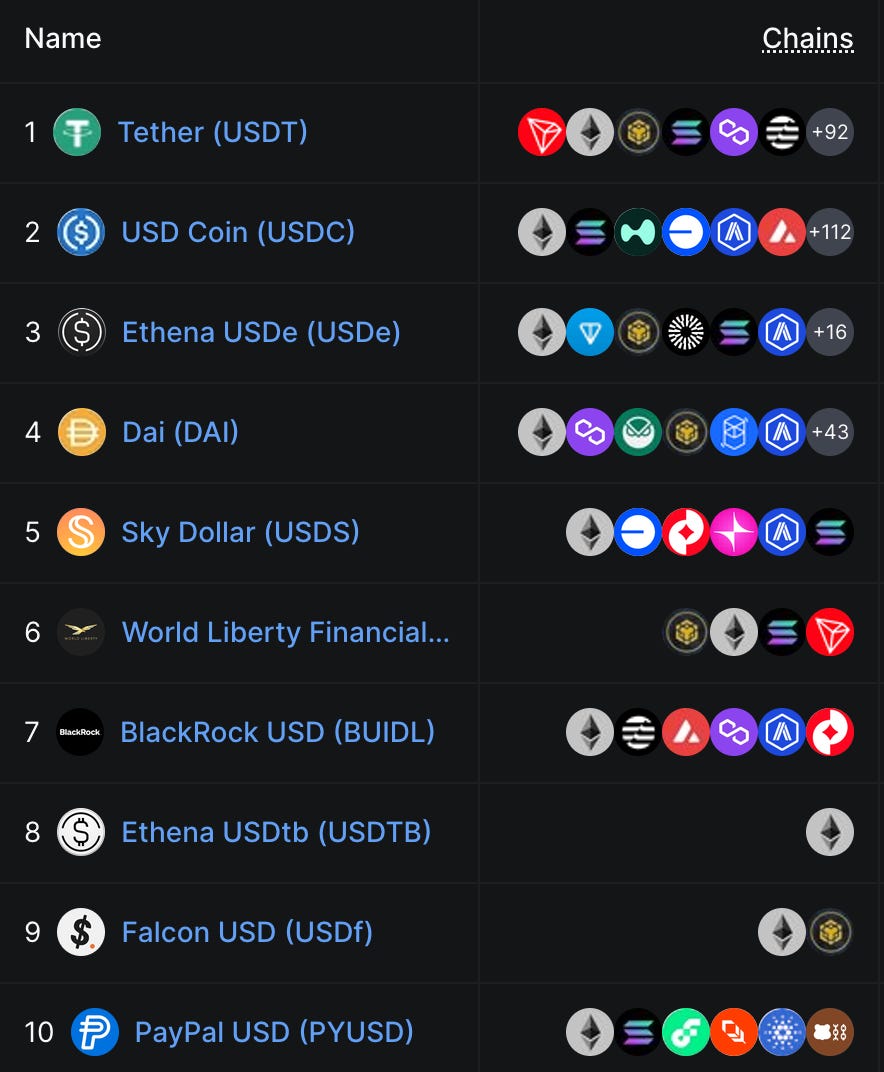Select the Dai (DAI) stablecoin
The height and width of the screenshot is (1072, 884).
[180, 432]
